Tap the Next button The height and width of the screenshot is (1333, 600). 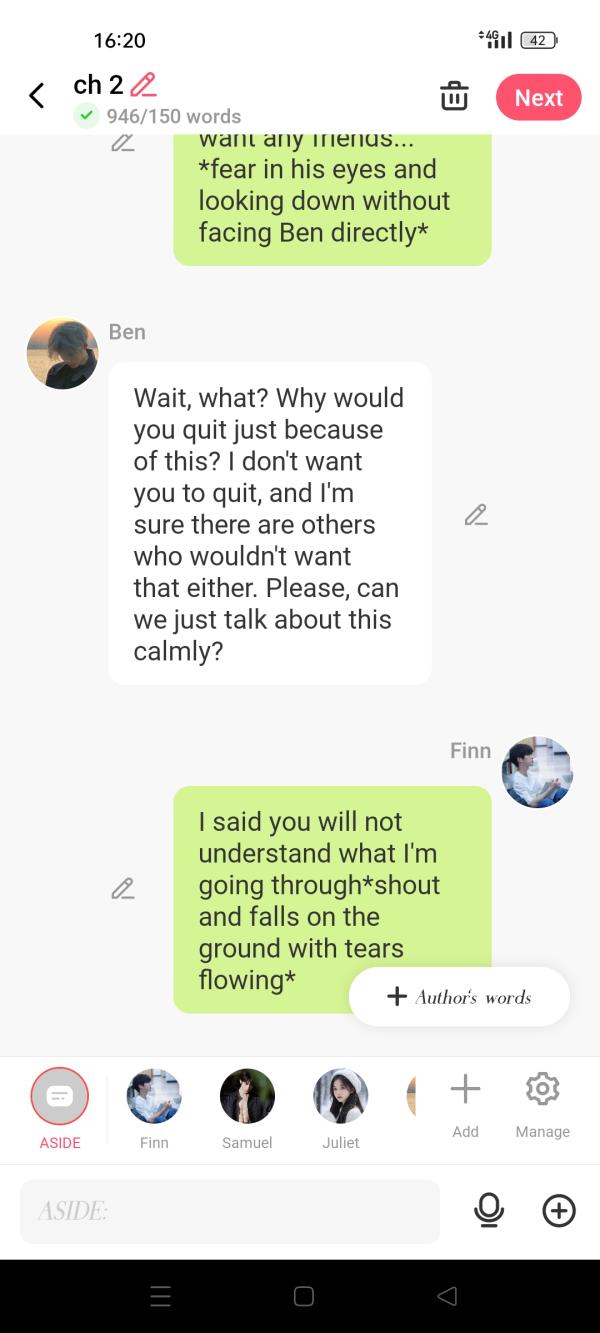click(x=538, y=97)
